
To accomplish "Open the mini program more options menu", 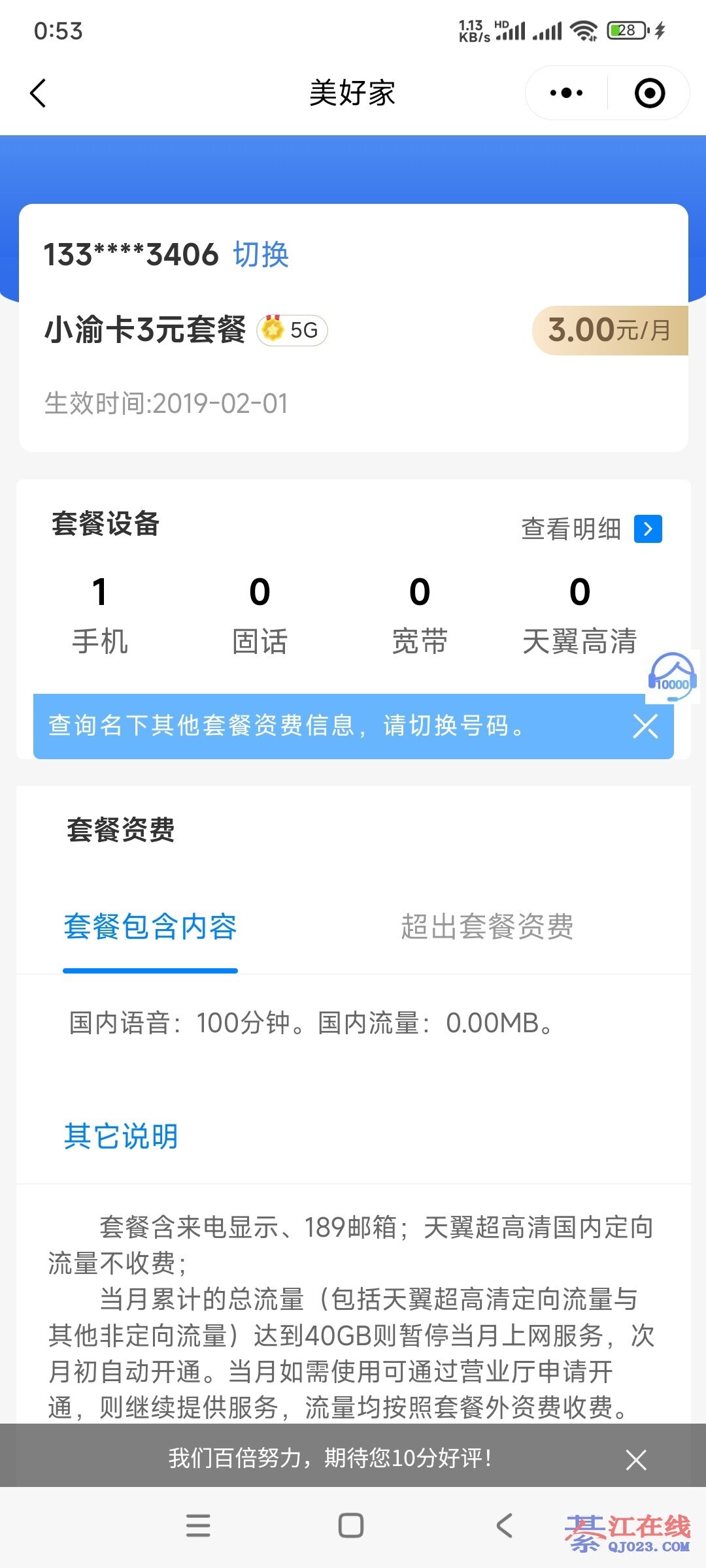I will (x=566, y=93).
